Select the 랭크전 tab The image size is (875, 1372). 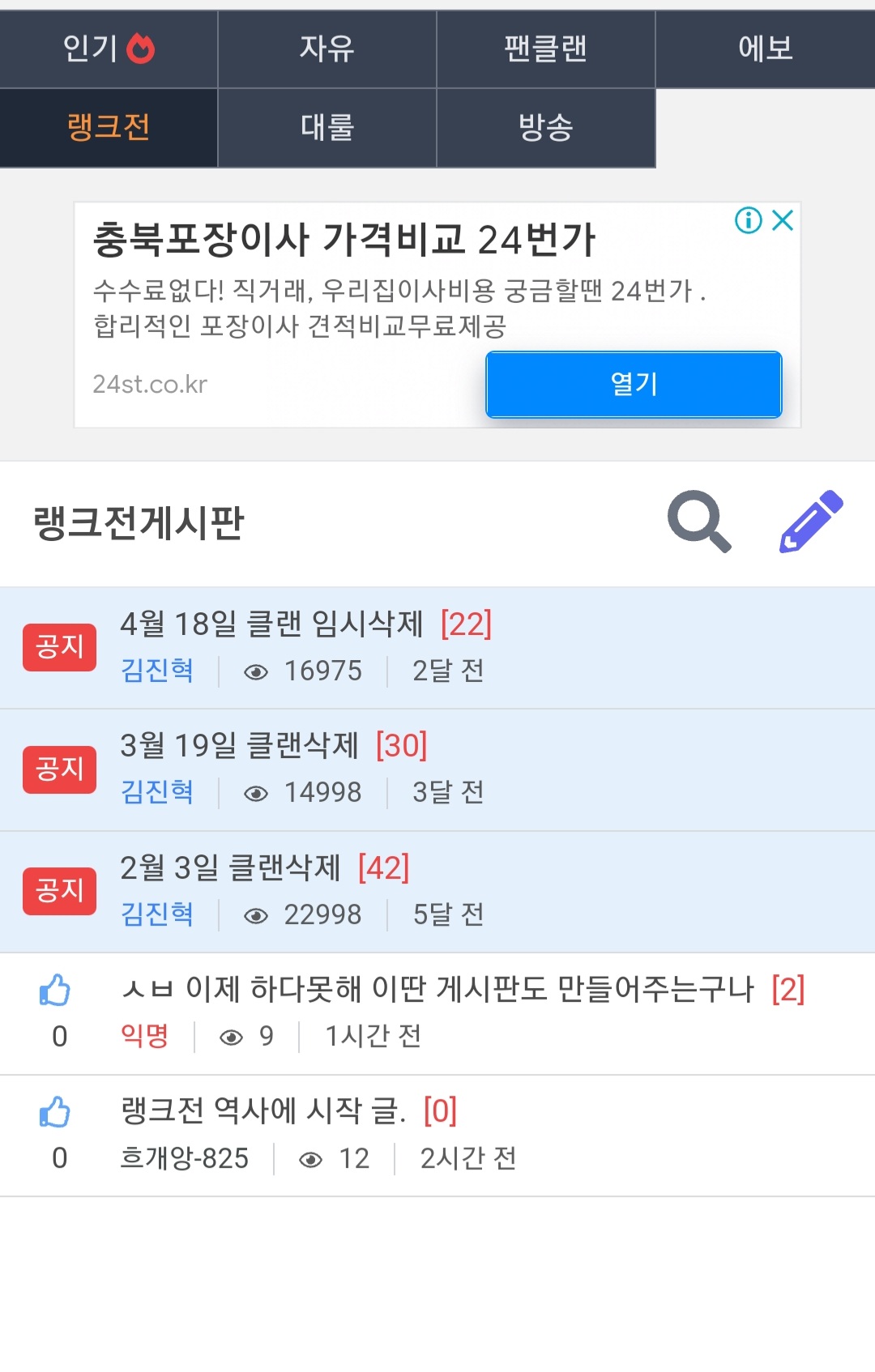(109, 127)
